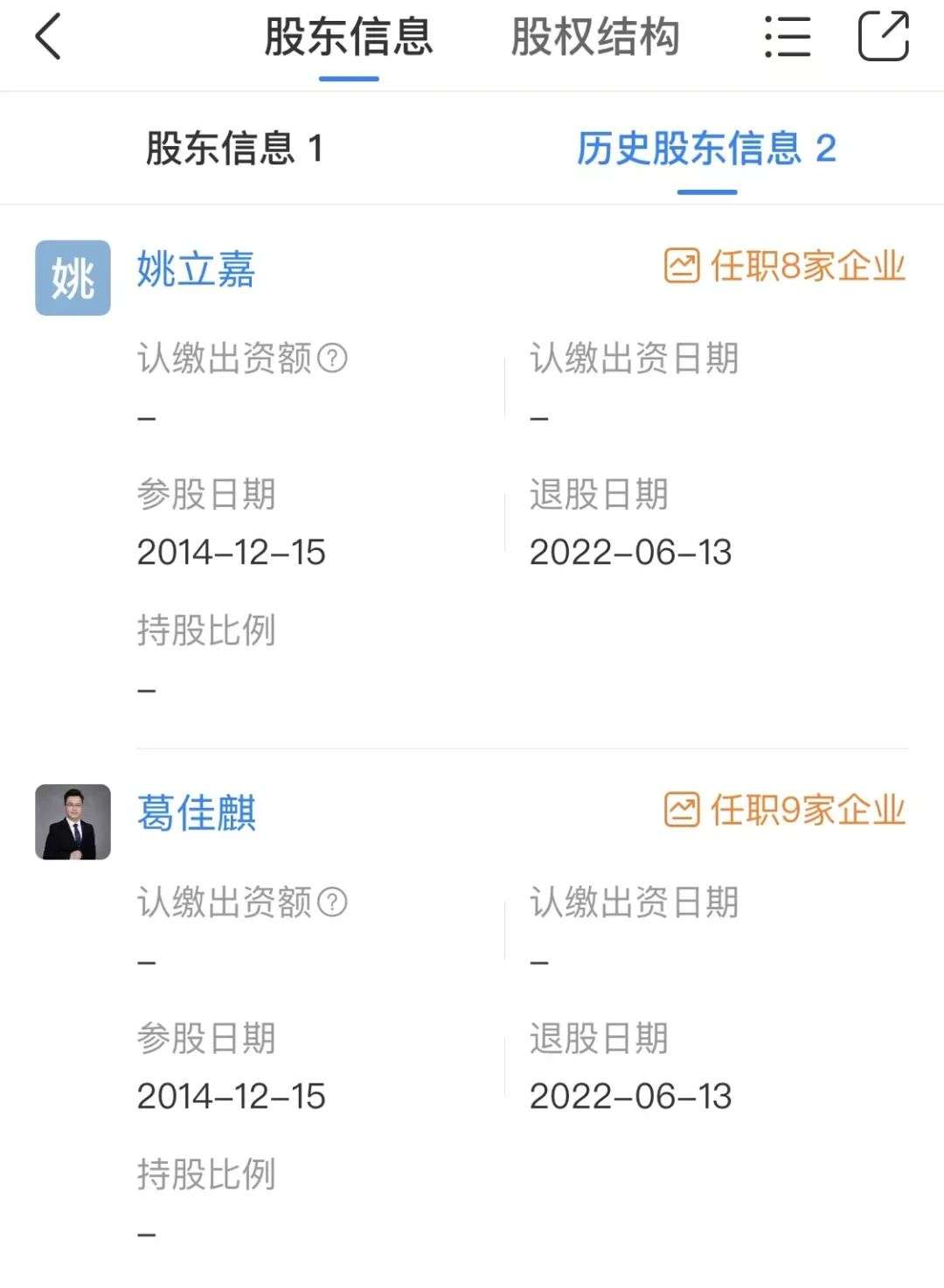Image resolution: width=944 pixels, height=1288 pixels.
Task: View 姚立嘉's 任职8家企业 list
Action: 785,266
